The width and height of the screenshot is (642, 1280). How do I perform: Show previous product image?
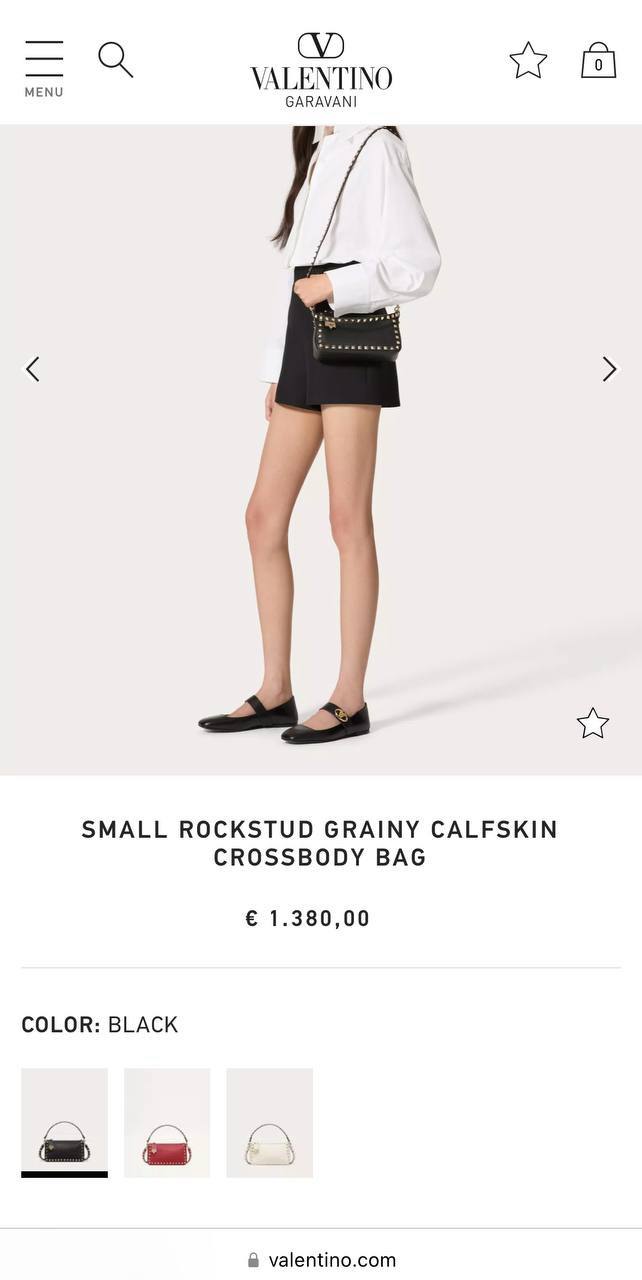coord(32,369)
